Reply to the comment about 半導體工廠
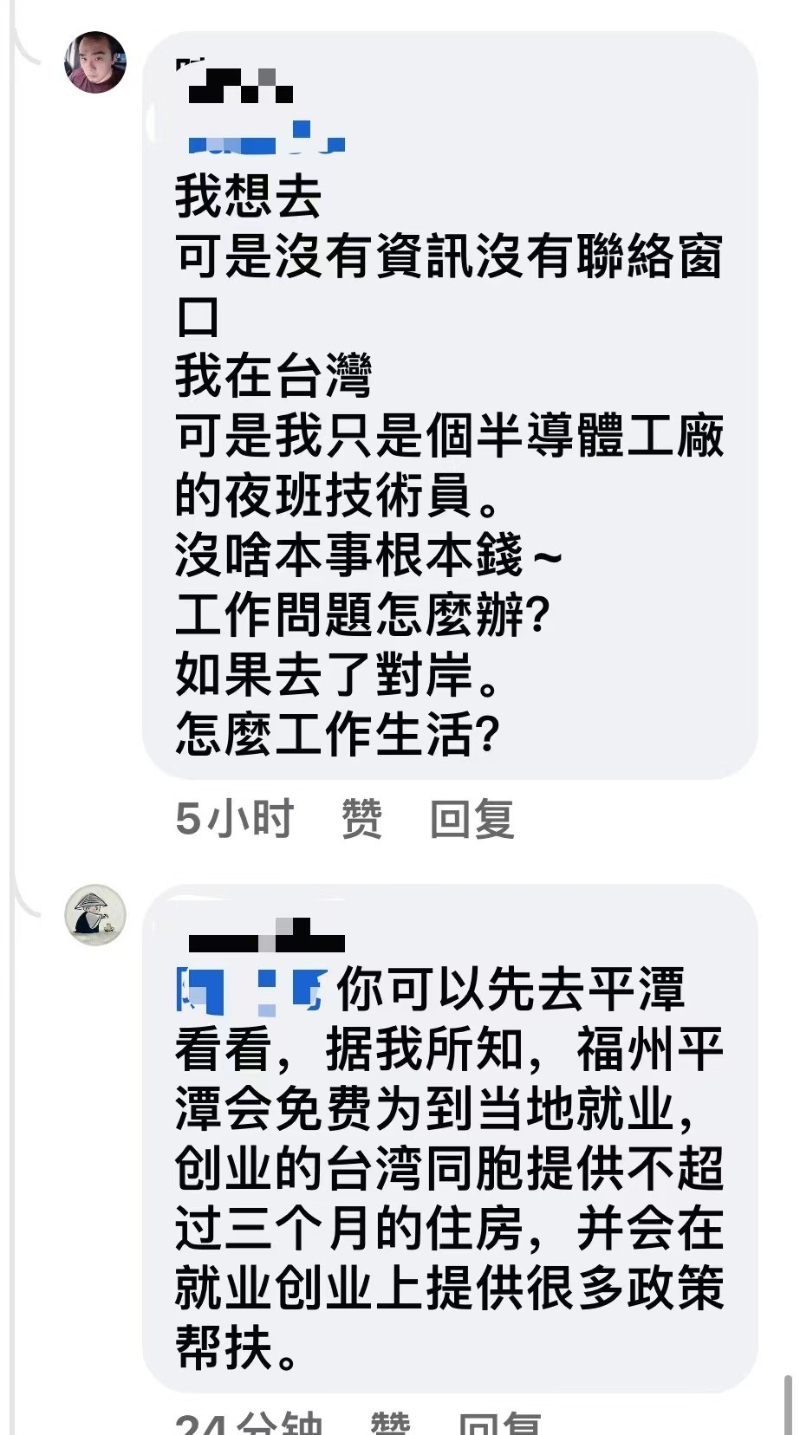The image size is (800, 1435). [x=471, y=821]
